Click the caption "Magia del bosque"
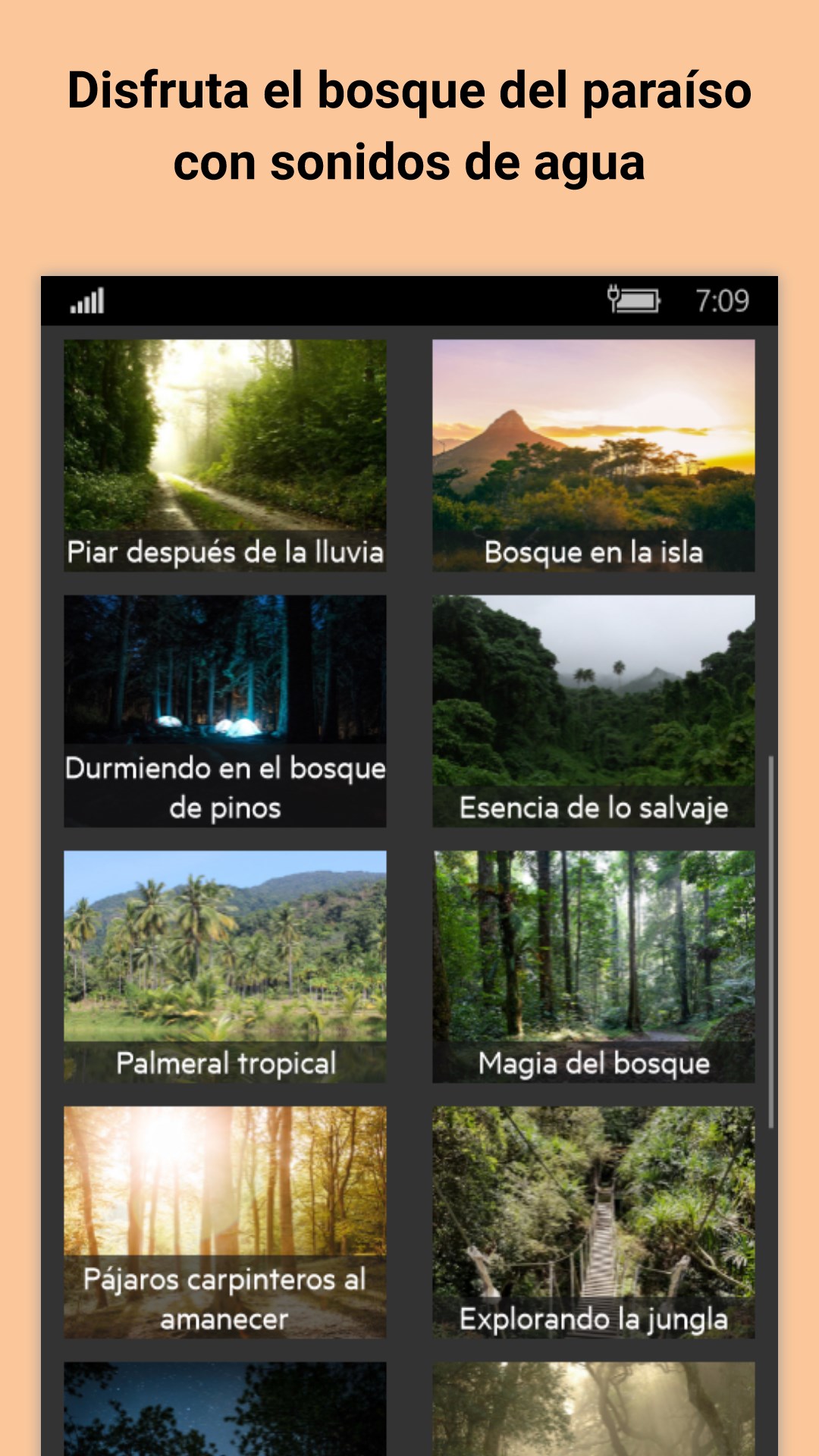 [x=592, y=1065]
